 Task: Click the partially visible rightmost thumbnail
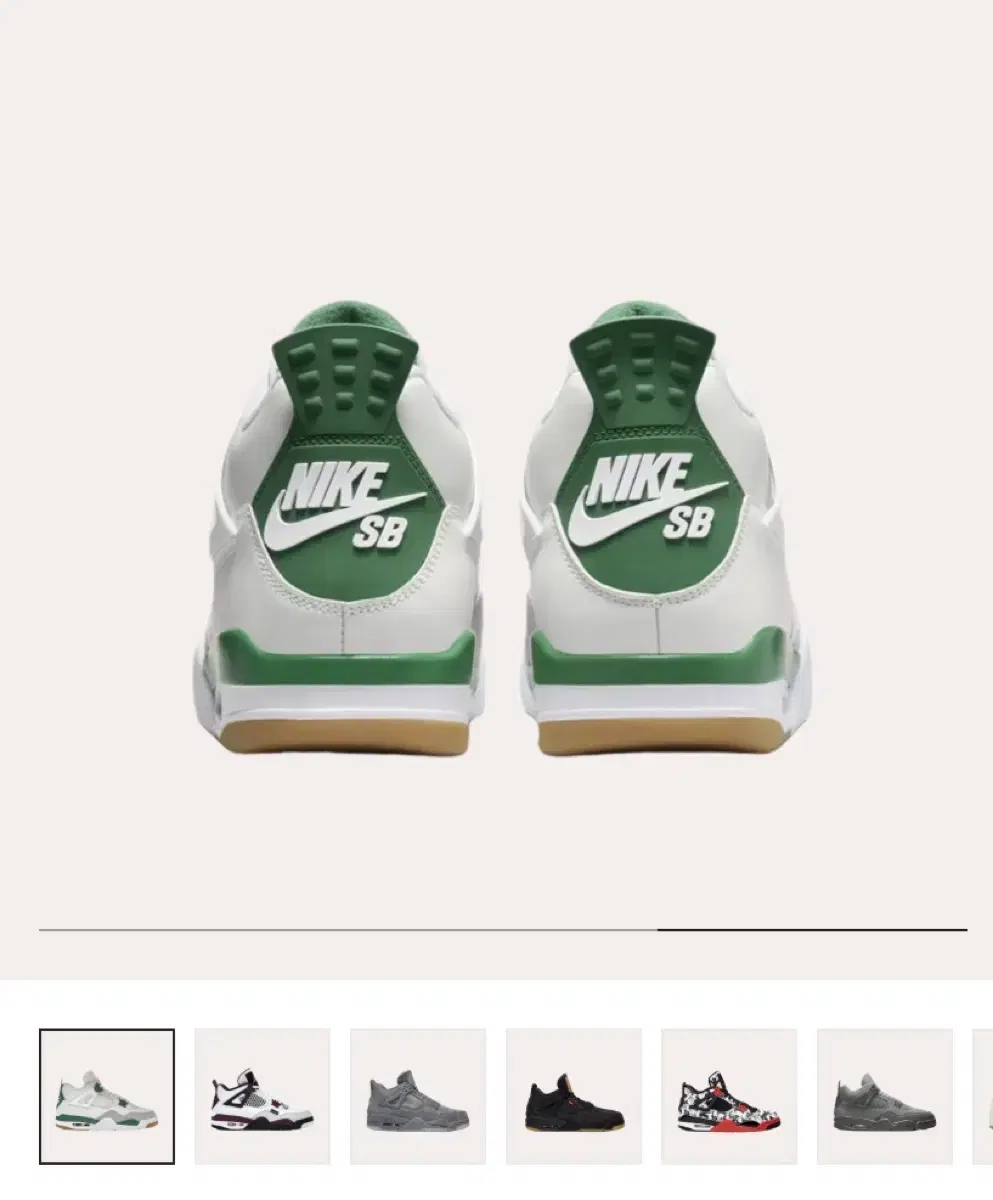985,1095
